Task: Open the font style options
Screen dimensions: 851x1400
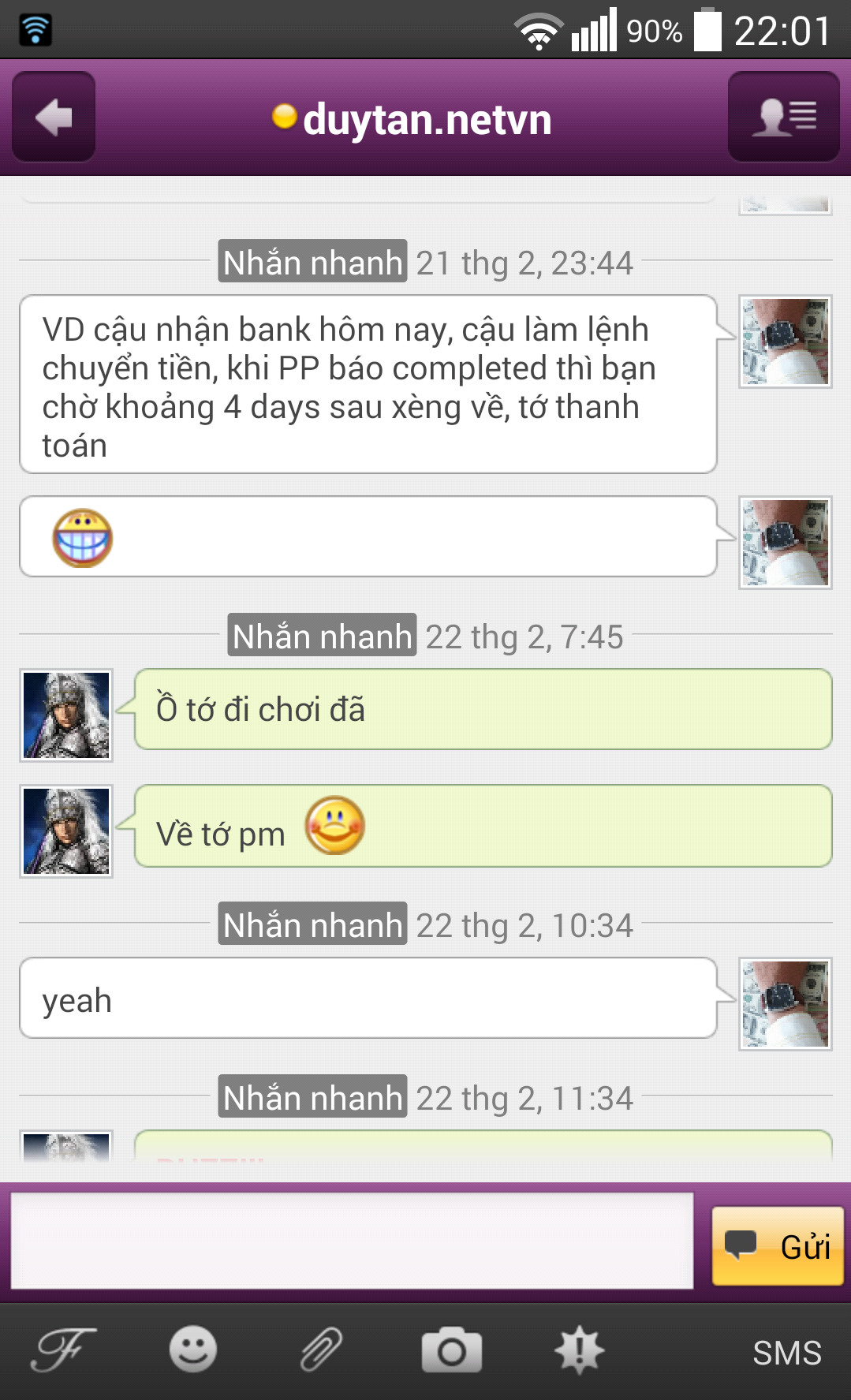Action: pyautogui.click(x=63, y=1350)
